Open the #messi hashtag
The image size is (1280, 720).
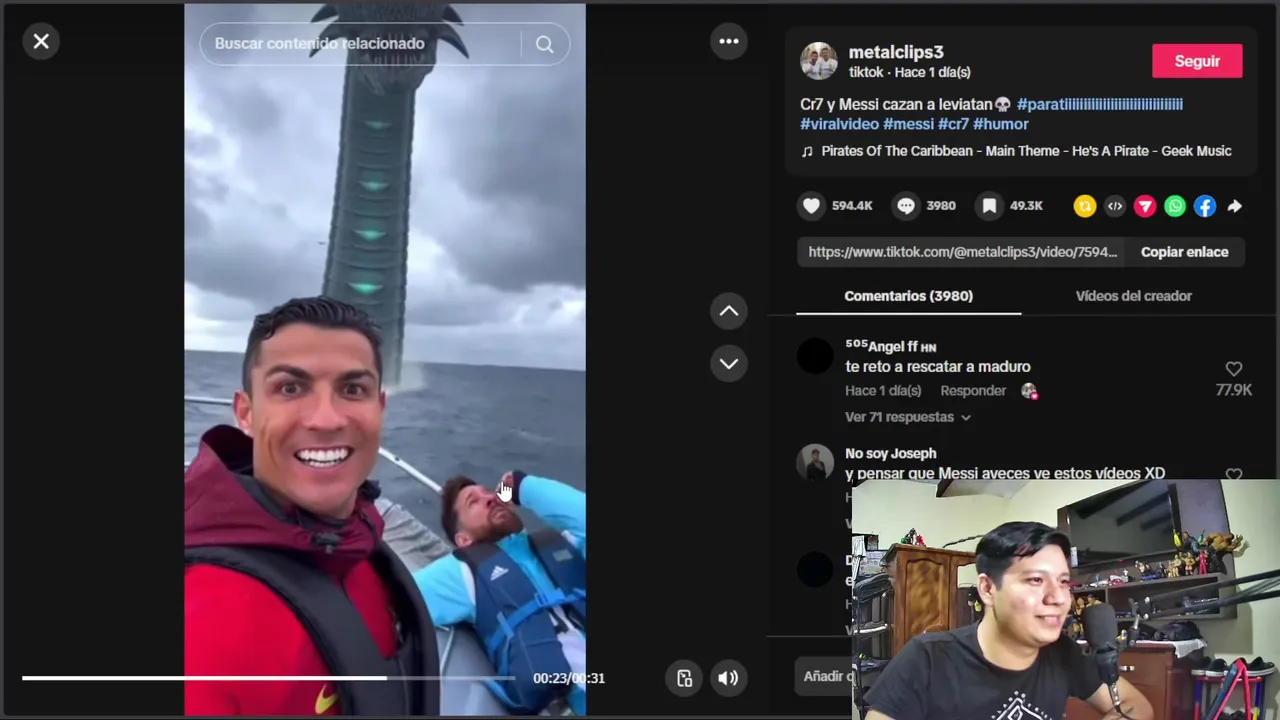point(908,124)
